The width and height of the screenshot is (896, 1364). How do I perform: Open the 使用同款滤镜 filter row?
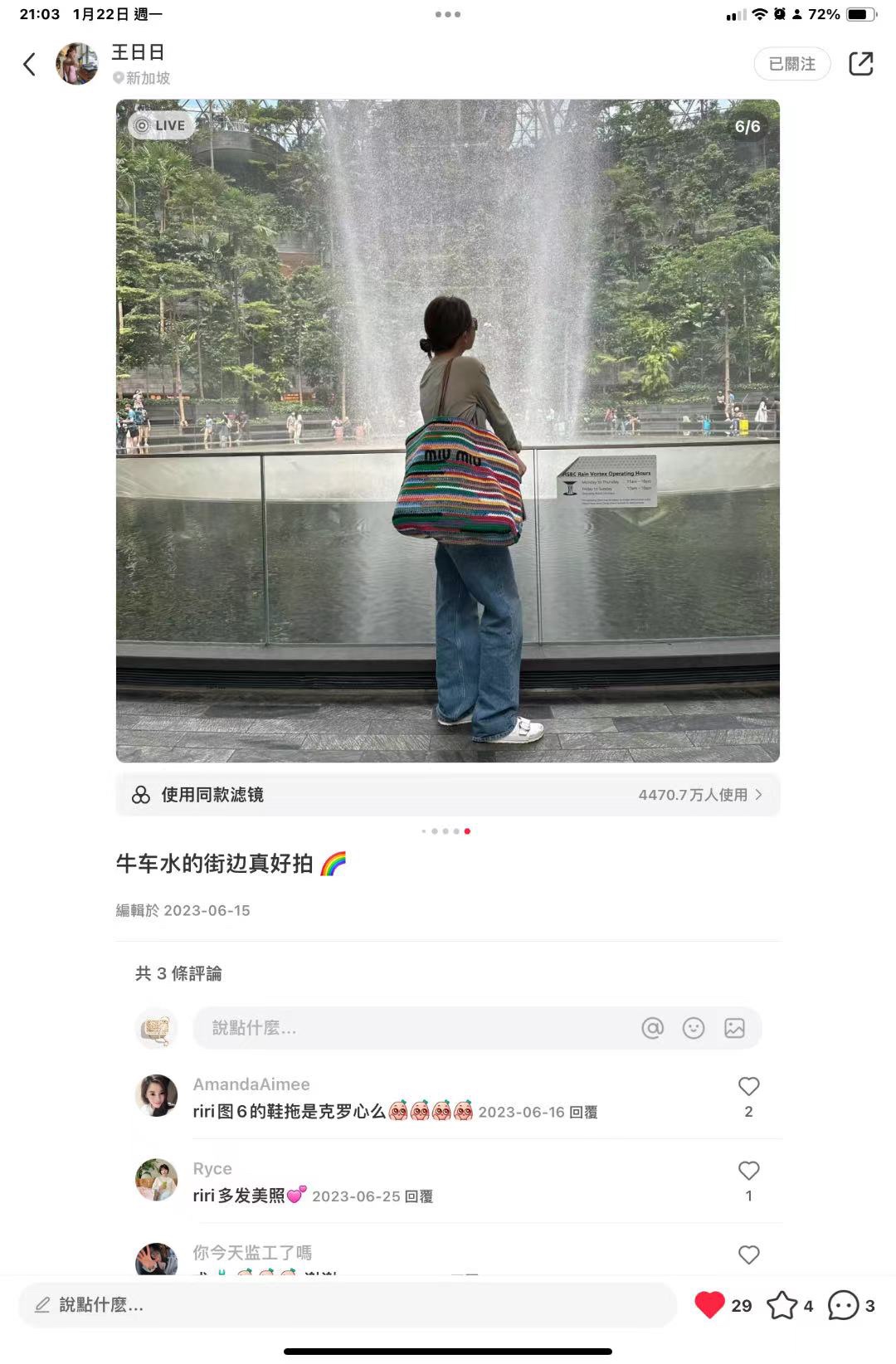pyautogui.click(x=447, y=795)
